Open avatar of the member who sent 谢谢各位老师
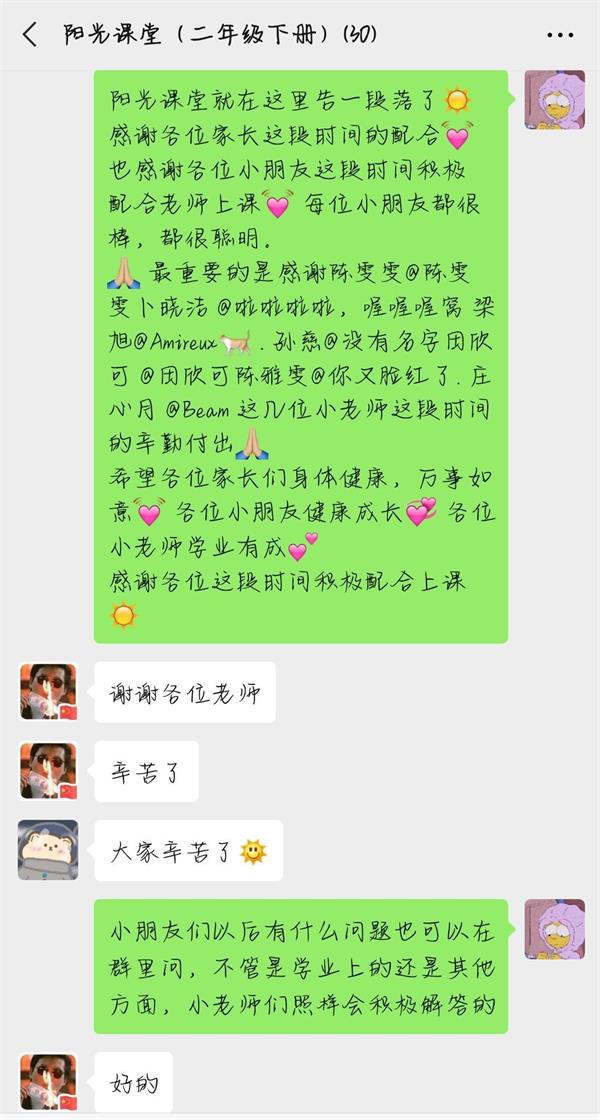The image size is (600, 1120). (x=47, y=691)
